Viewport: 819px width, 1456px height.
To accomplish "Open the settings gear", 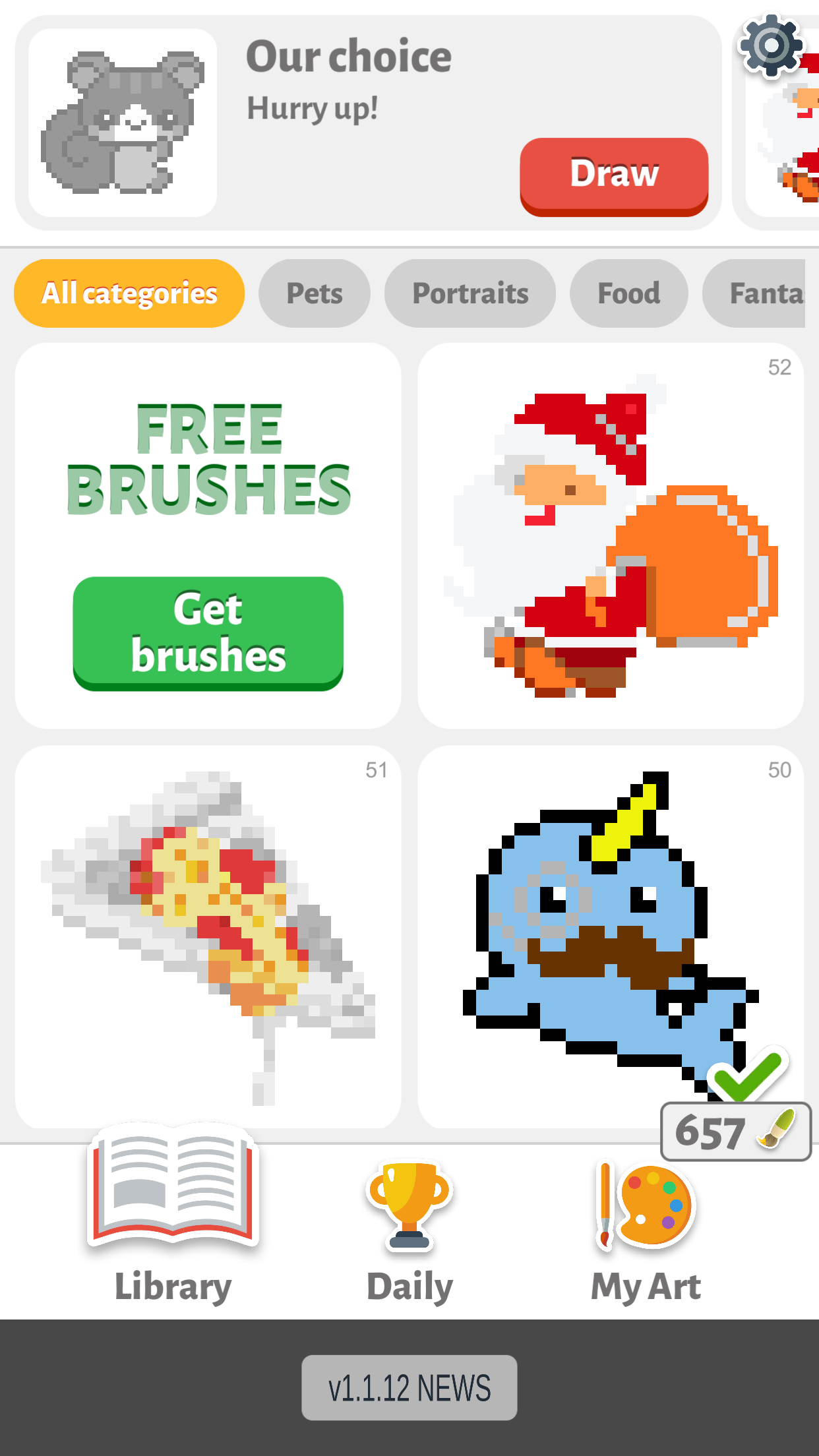I will click(x=771, y=45).
